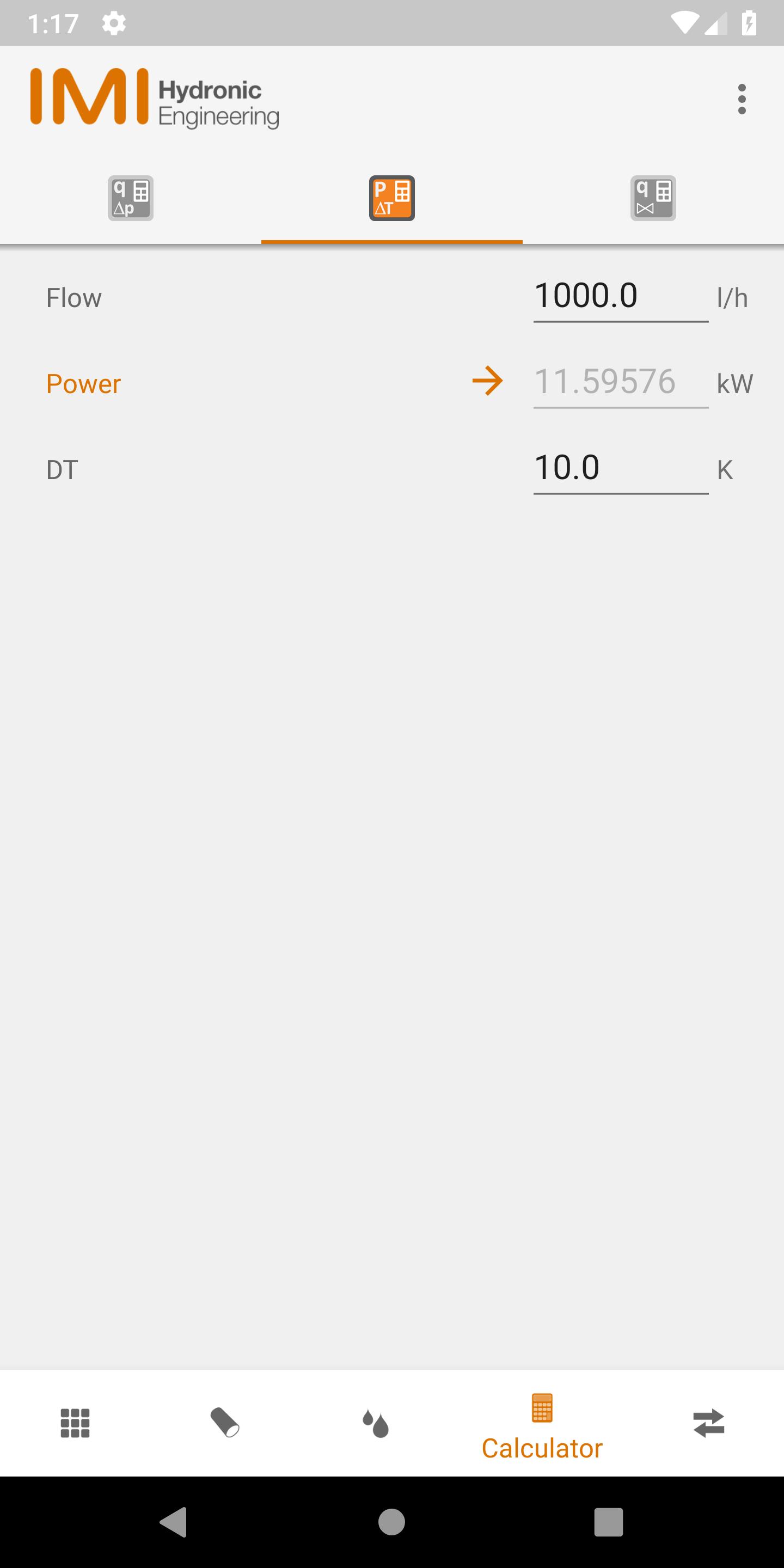Edit the DT value field
The height and width of the screenshot is (1568, 784).
620,469
